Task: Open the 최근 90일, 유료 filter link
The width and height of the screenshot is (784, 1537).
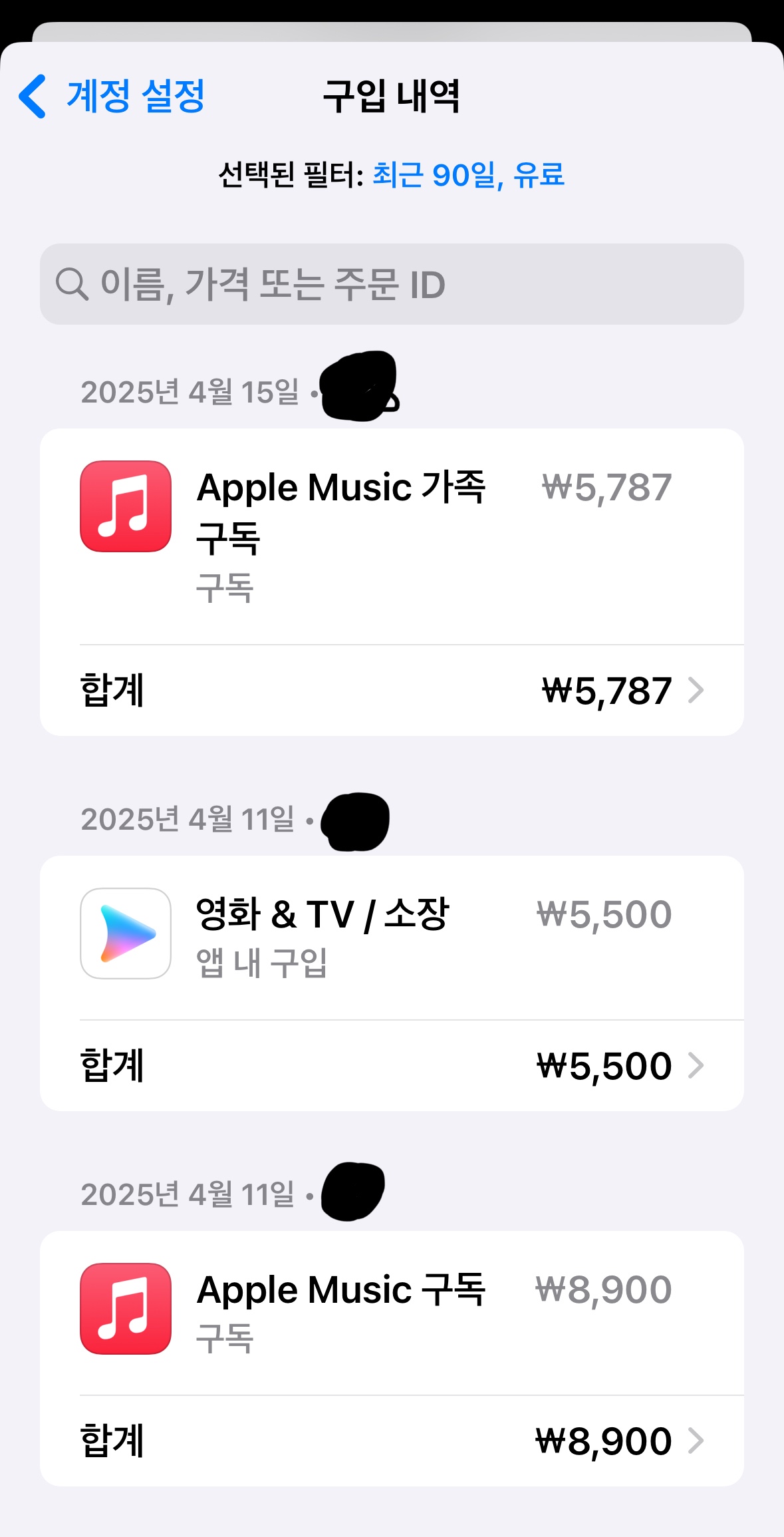Action: [x=468, y=175]
